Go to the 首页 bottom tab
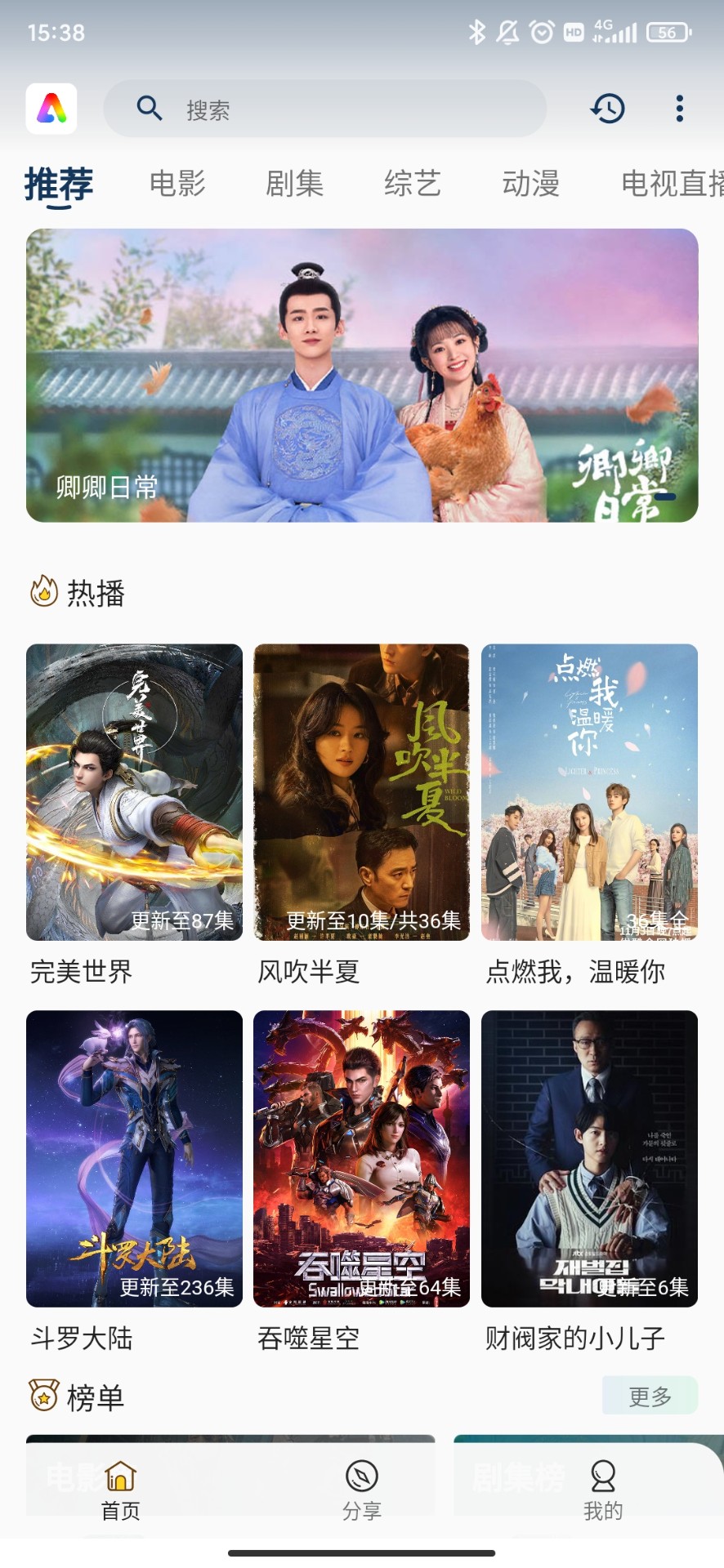724x1568 pixels. [x=121, y=1490]
